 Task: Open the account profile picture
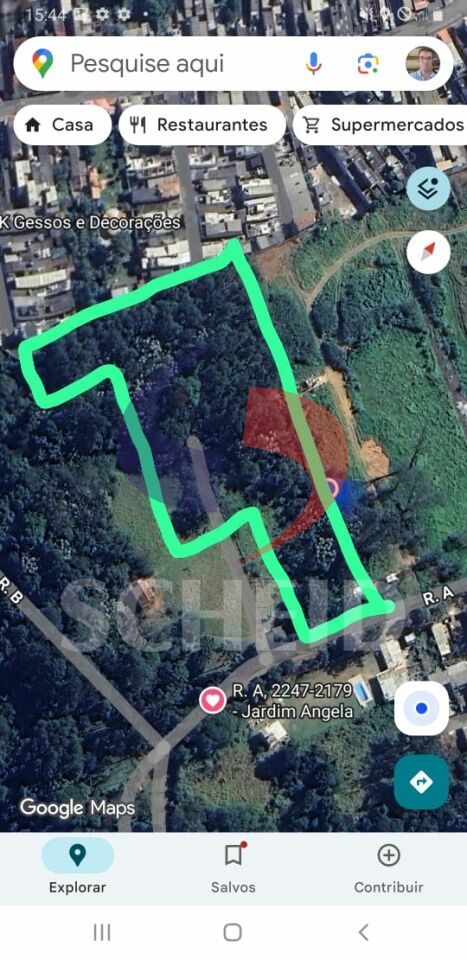[423, 64]
